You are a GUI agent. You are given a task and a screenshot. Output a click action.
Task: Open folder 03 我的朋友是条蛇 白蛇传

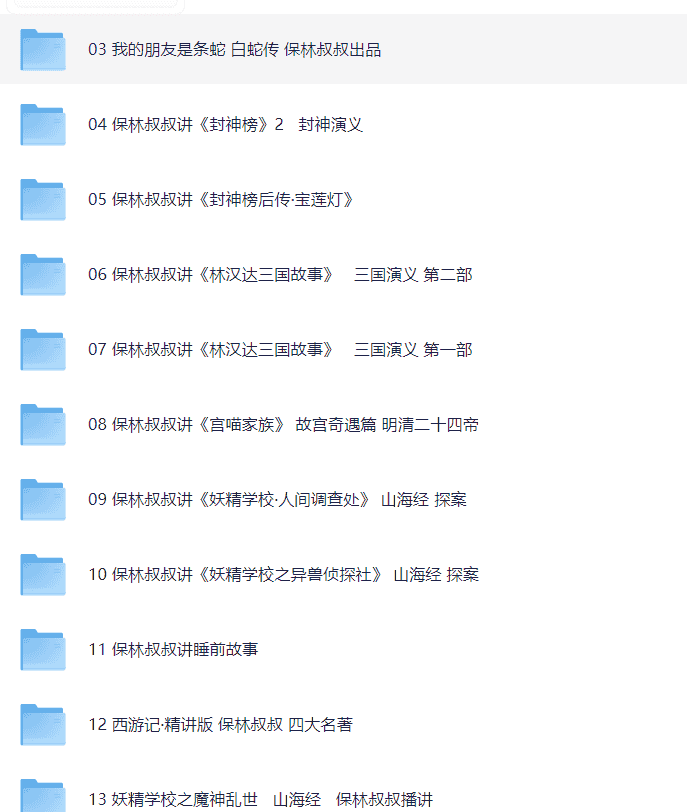(234, 50)
